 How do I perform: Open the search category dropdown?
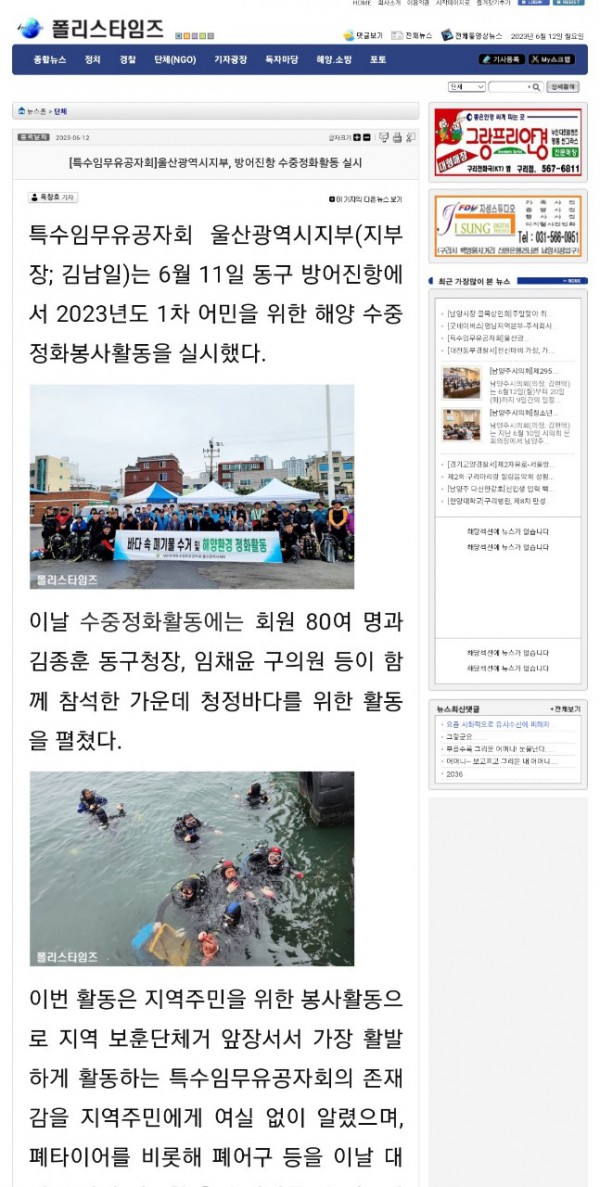point(466,87)
